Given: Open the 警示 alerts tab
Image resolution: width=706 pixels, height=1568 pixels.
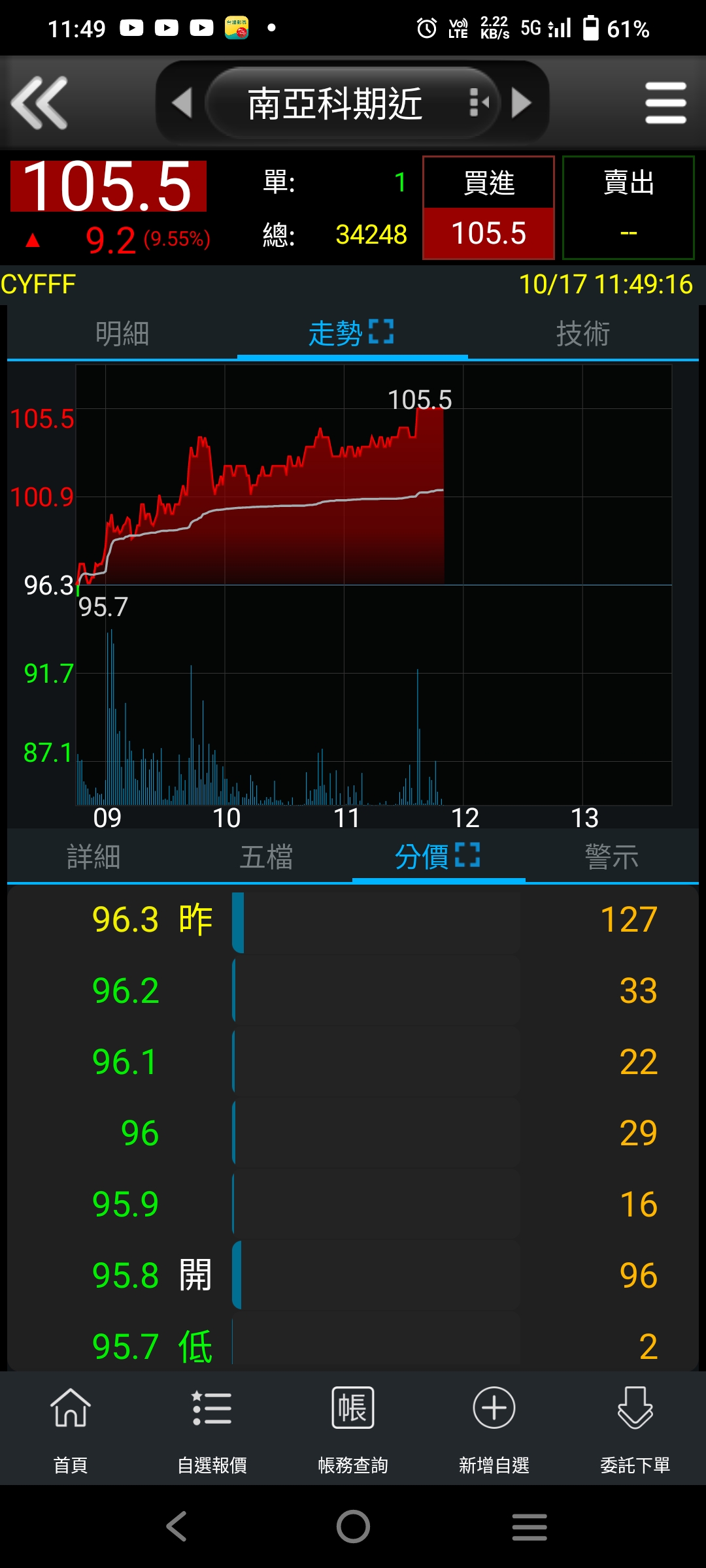Looking at the screenshot, I should click(612, 857).
